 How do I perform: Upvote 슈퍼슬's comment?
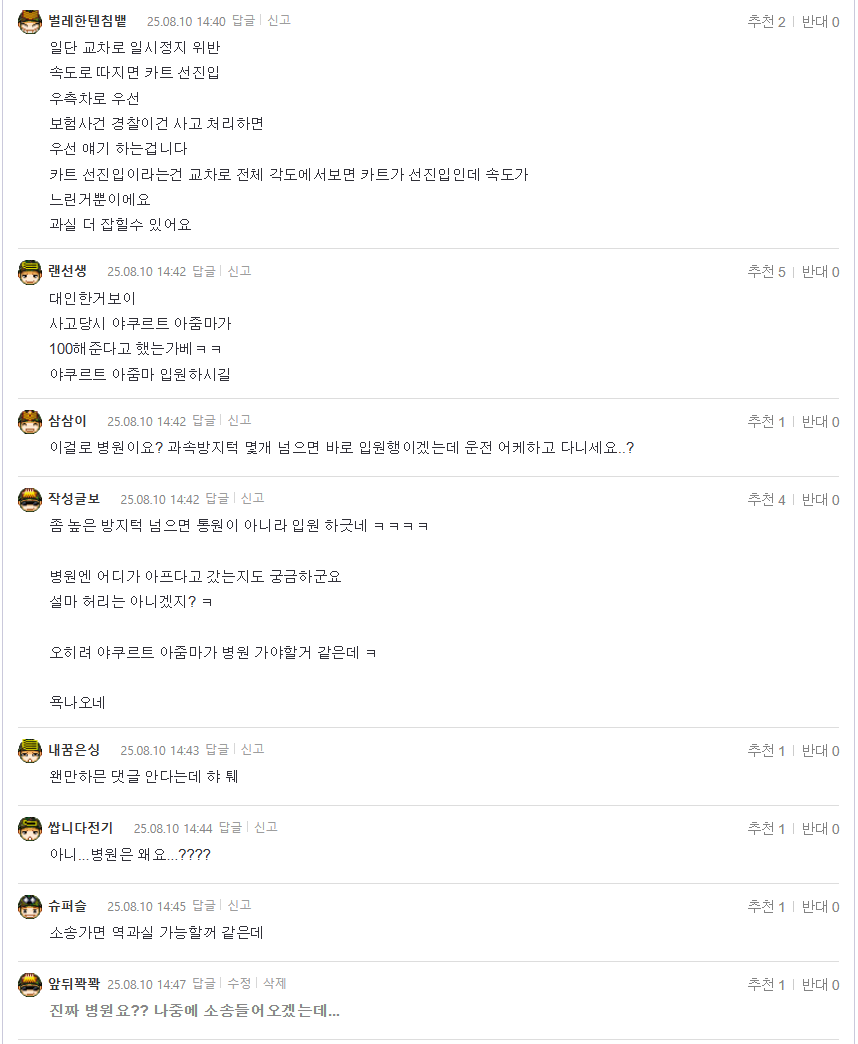[766, 906]
